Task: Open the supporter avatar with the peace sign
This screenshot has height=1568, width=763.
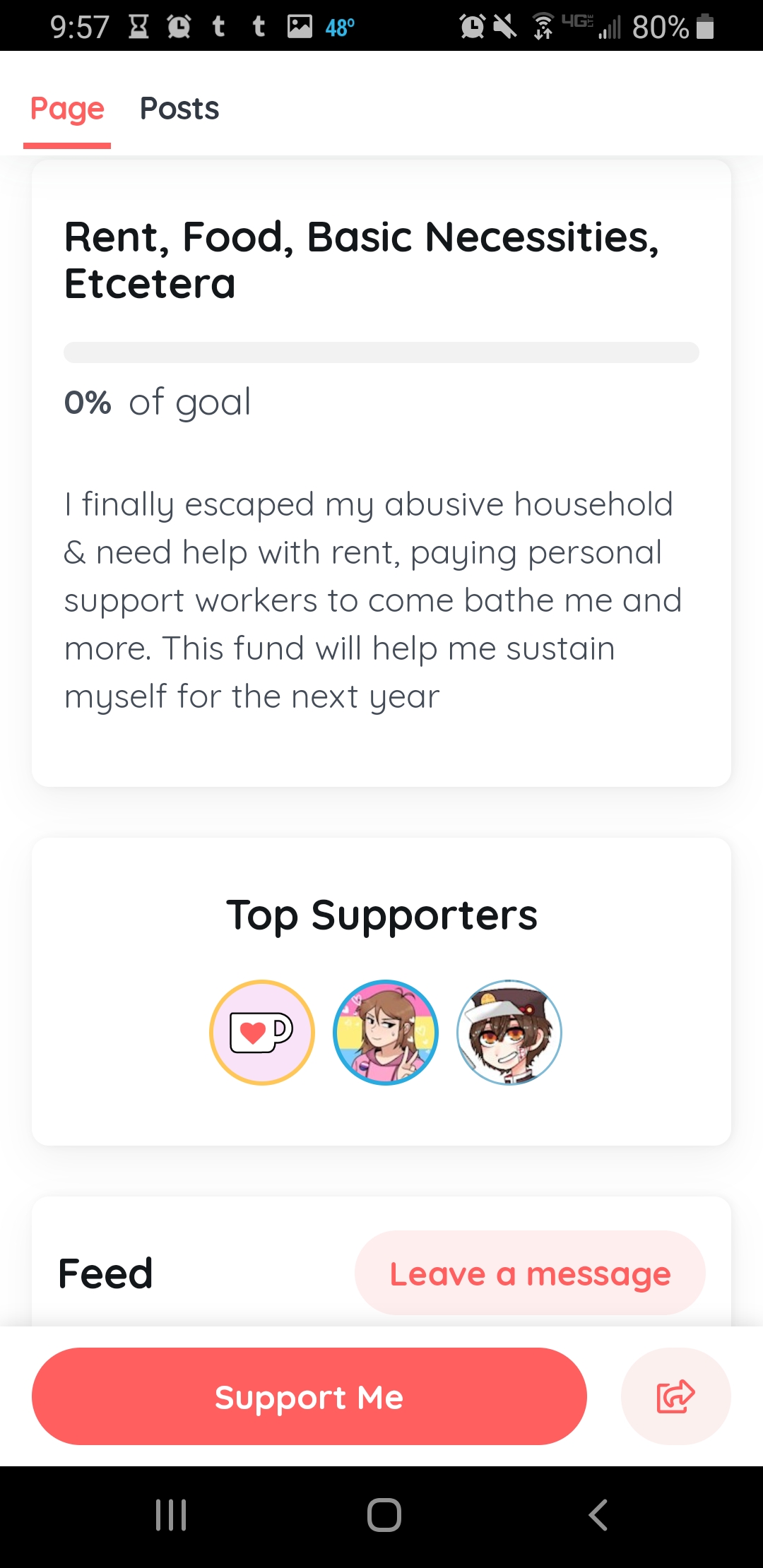Action: pyautogui.click(x=386, y=1033)
